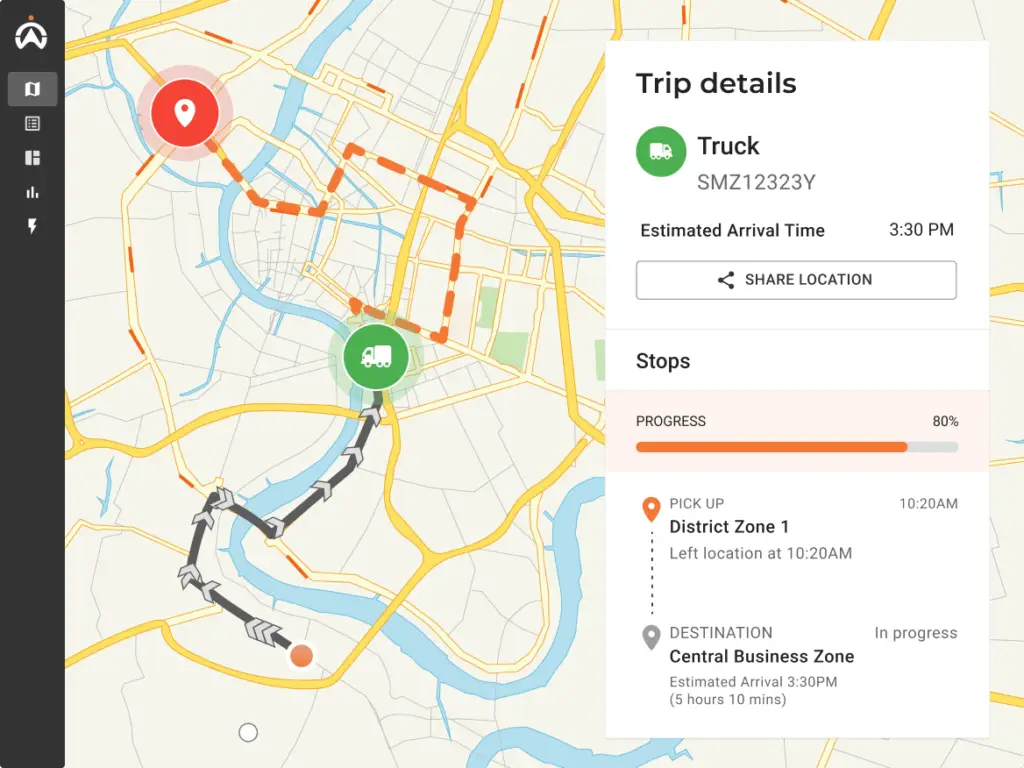
Task: Open the lightning bolt icon in the sidebar
Action: (x=32, y=226)
